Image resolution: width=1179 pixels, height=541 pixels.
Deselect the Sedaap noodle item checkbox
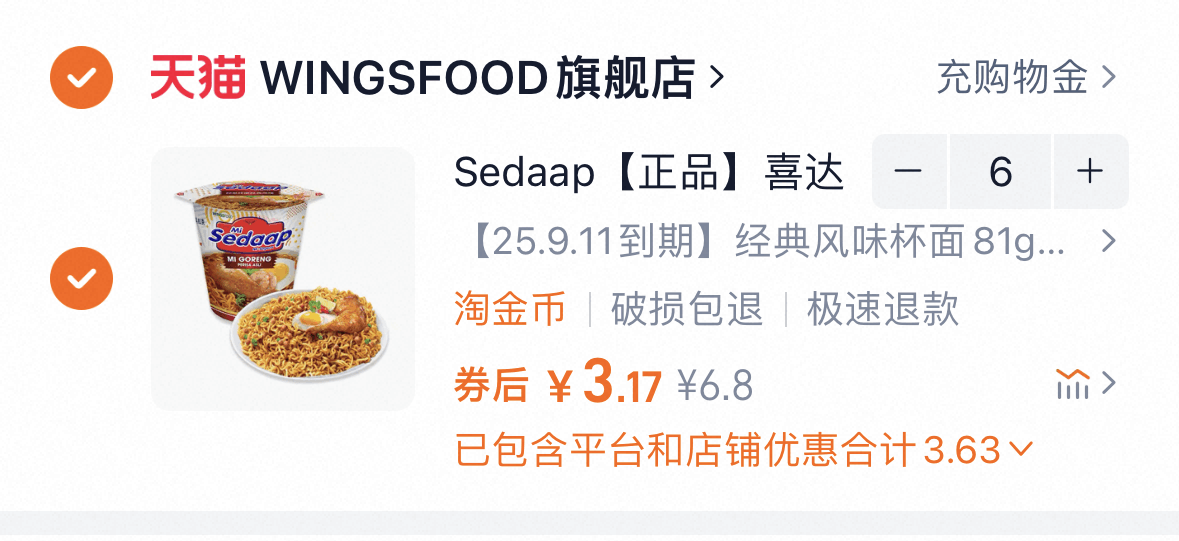pyautogui.click(x=82, y=278)
